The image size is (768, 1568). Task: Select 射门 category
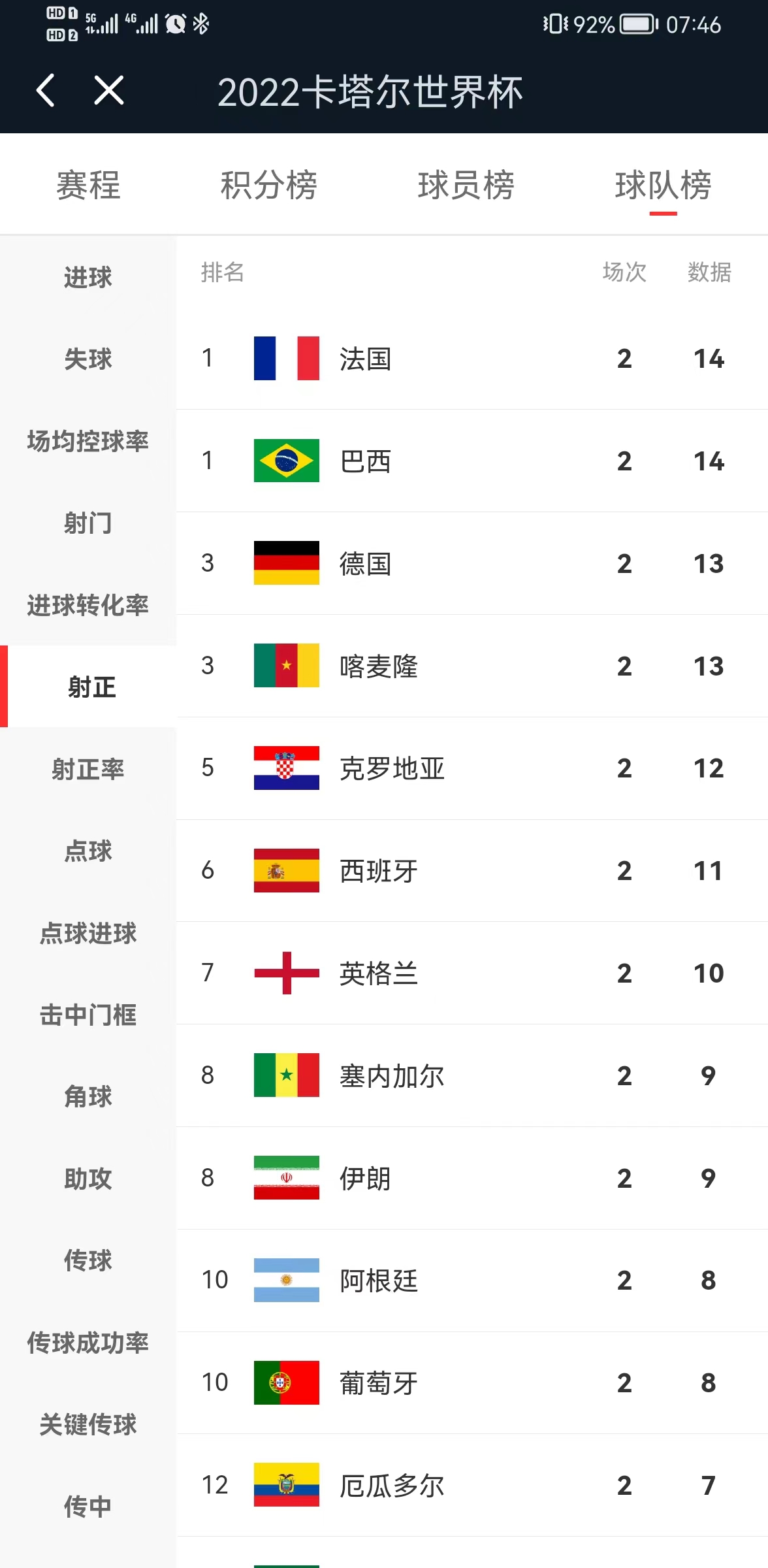click(88, 523)
